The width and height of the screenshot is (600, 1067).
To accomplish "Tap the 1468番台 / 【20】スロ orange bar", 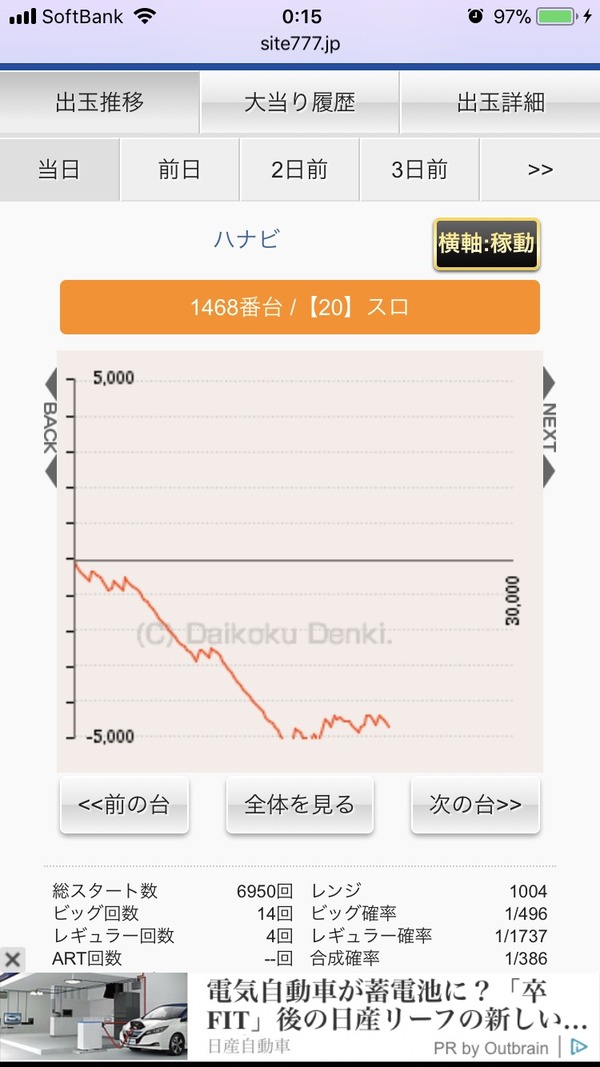I will click(x=300, y=307).
